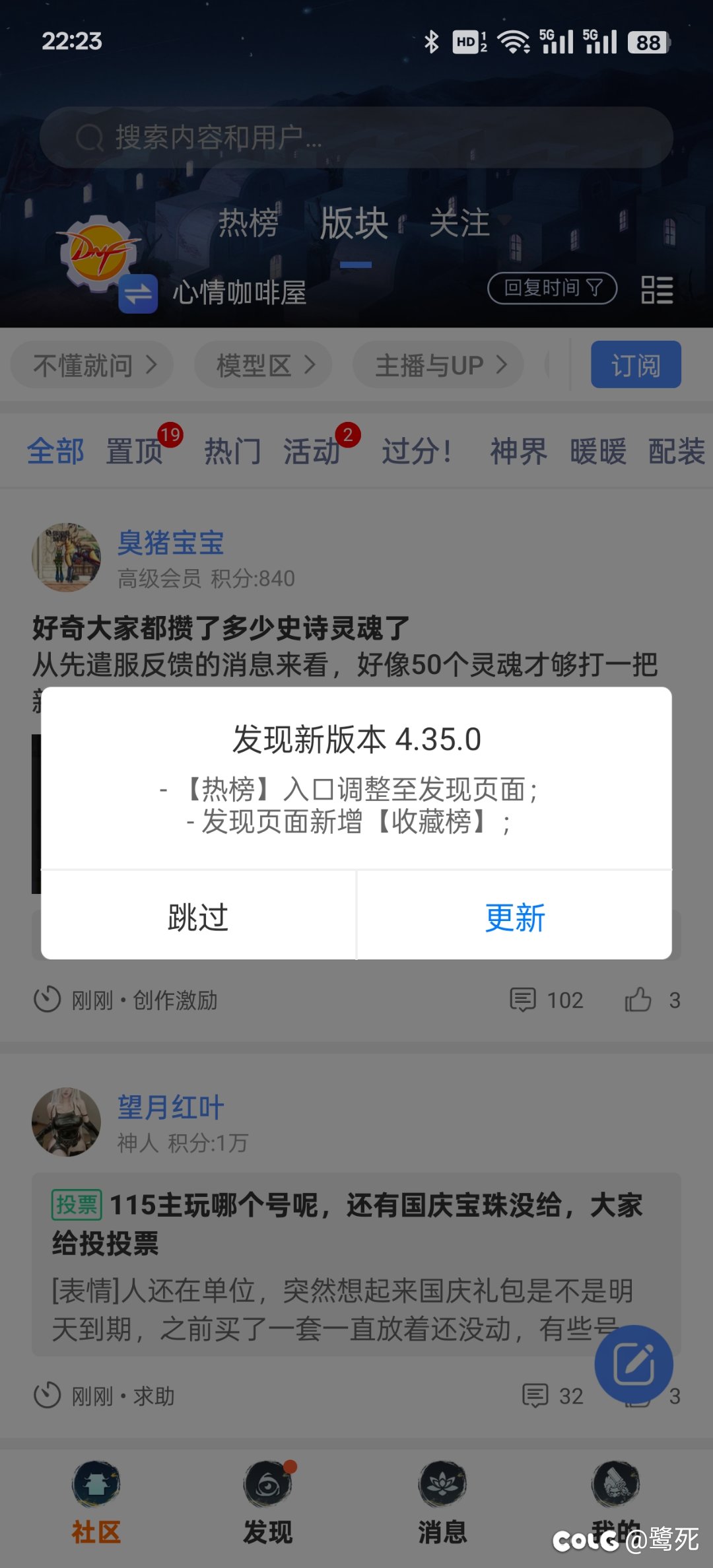Tap the board switch icon beside 心情咖啡屋
The width and height of the screenshot is (713, 1568).
pos(138,294)
